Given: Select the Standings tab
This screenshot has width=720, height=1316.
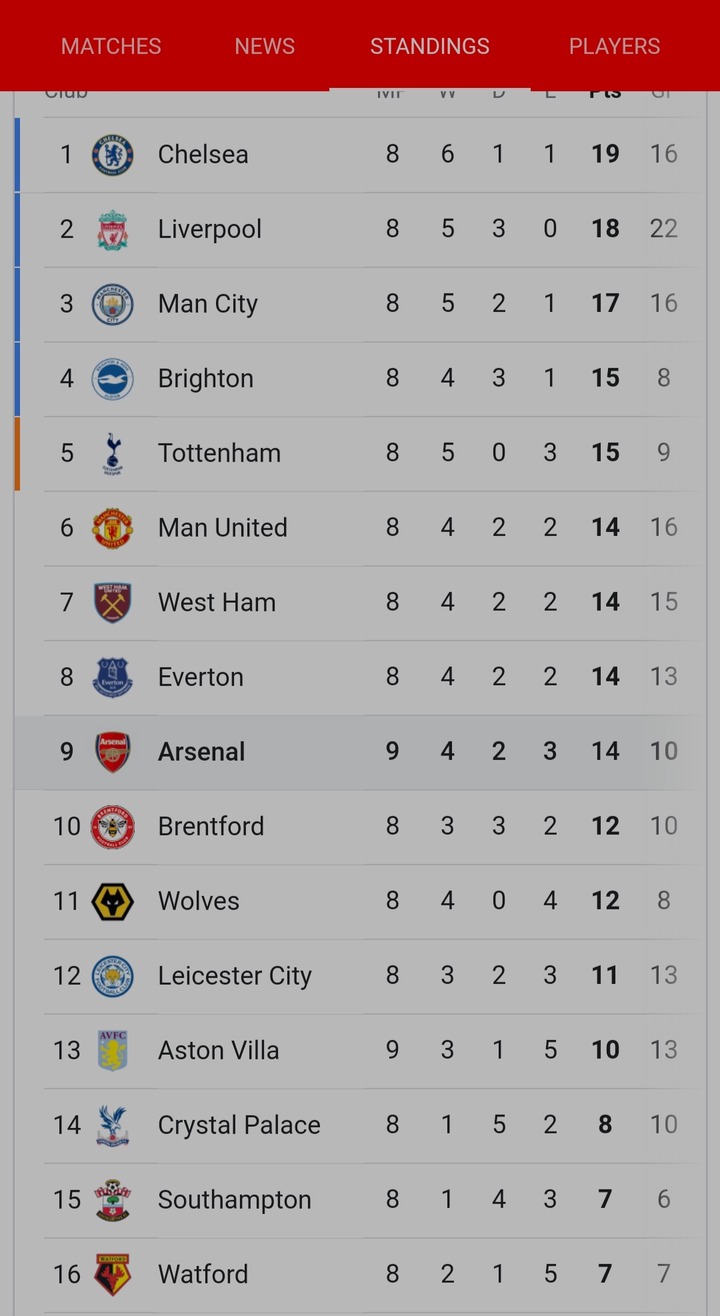Looking at the screenshot, I should pos(430,46).
